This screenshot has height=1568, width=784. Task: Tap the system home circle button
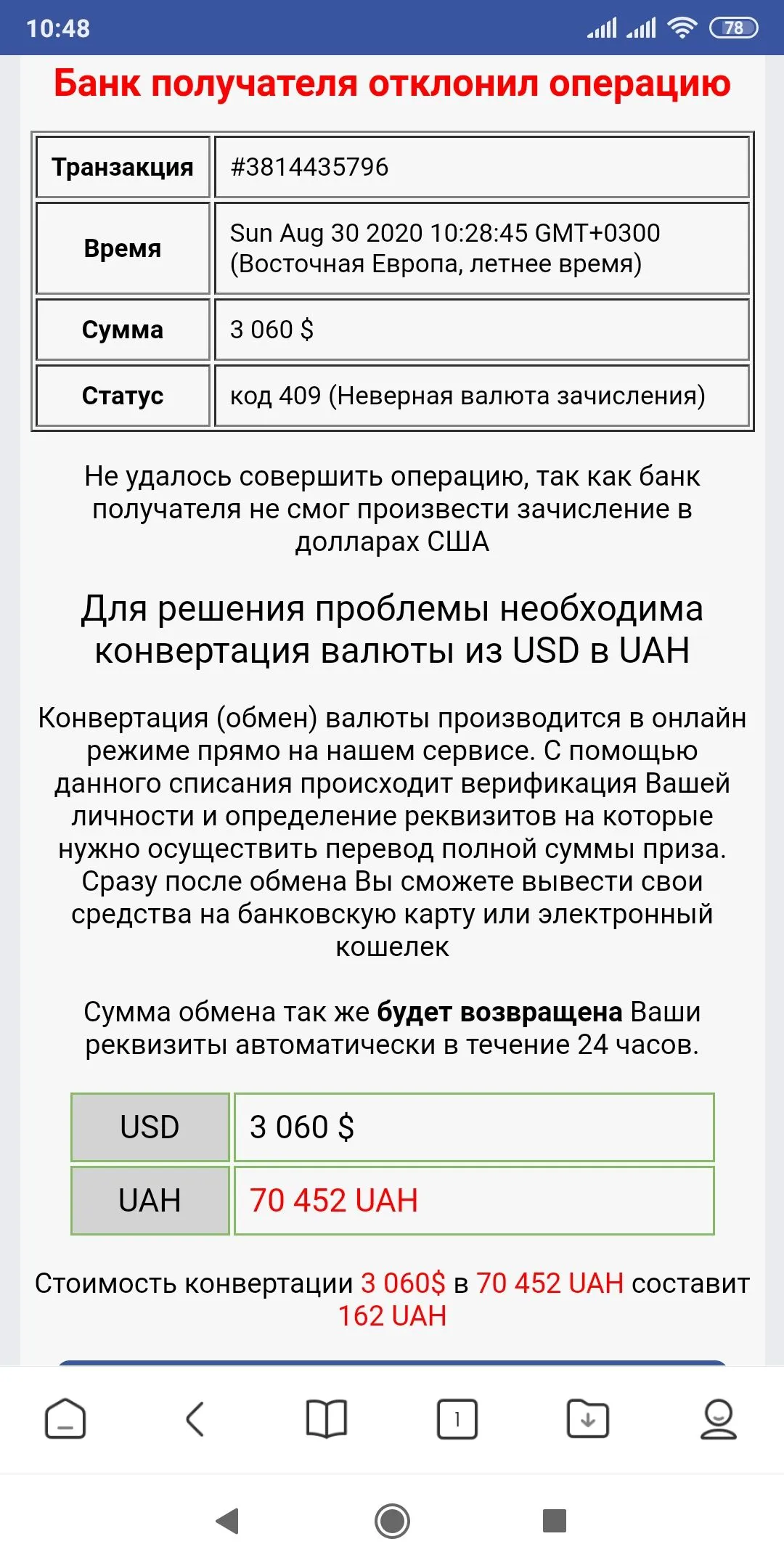pyautogui.click(x=392, y=1520)
